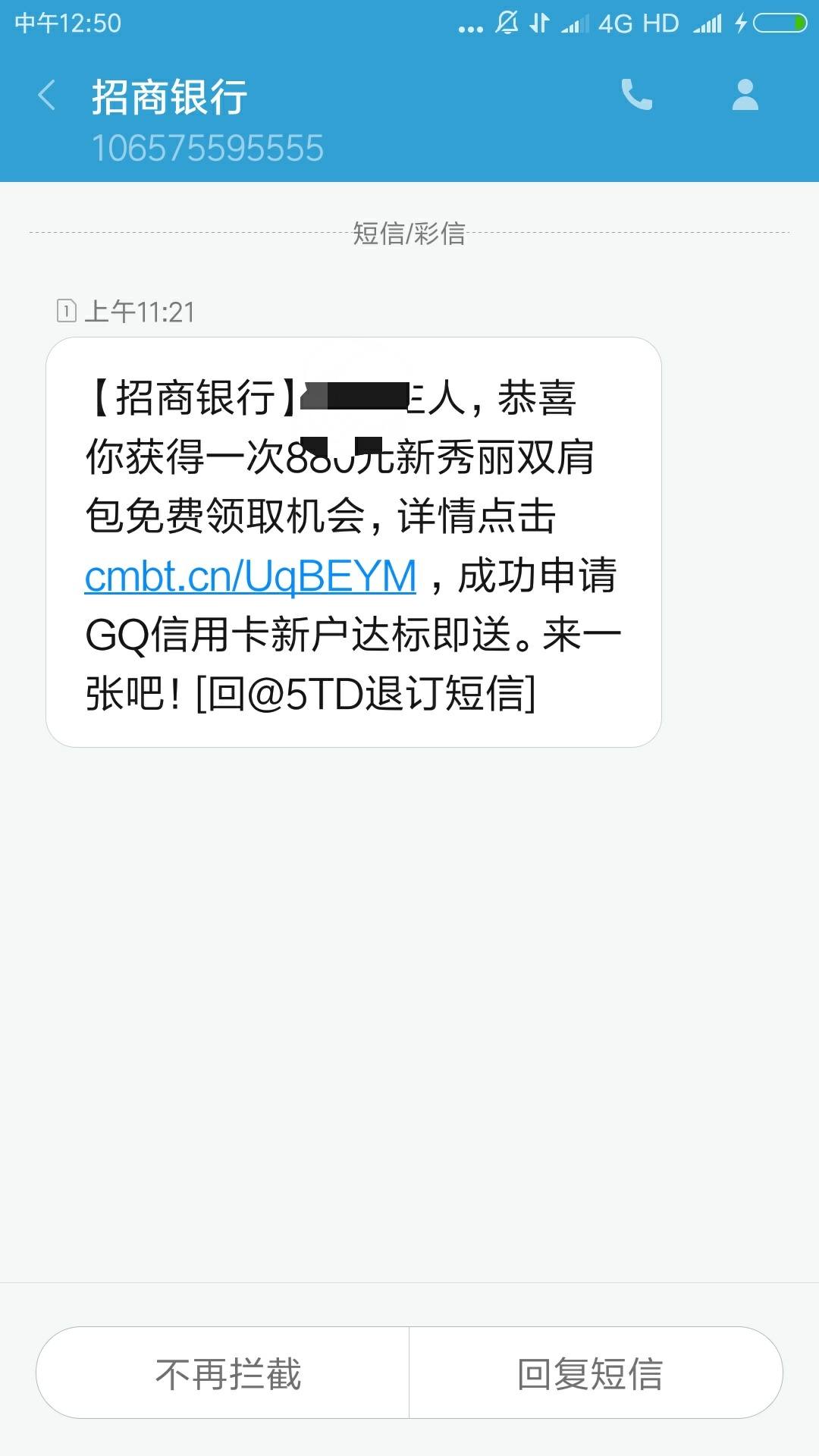This screenshot has width=819, height=1456.
Task: Tap the conversation title 招商银行
Action: point(168,96)
